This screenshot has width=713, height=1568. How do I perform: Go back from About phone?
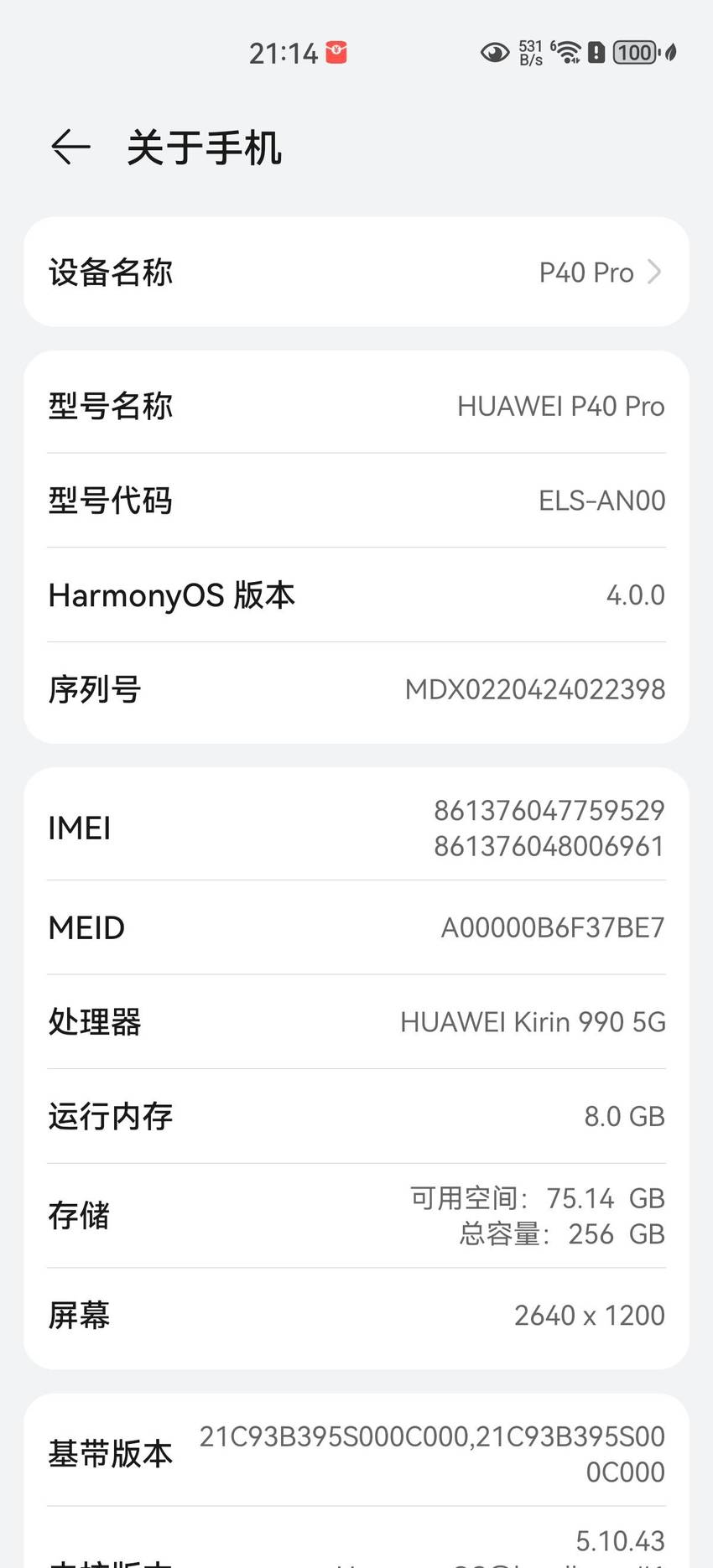tap(70, 148)
